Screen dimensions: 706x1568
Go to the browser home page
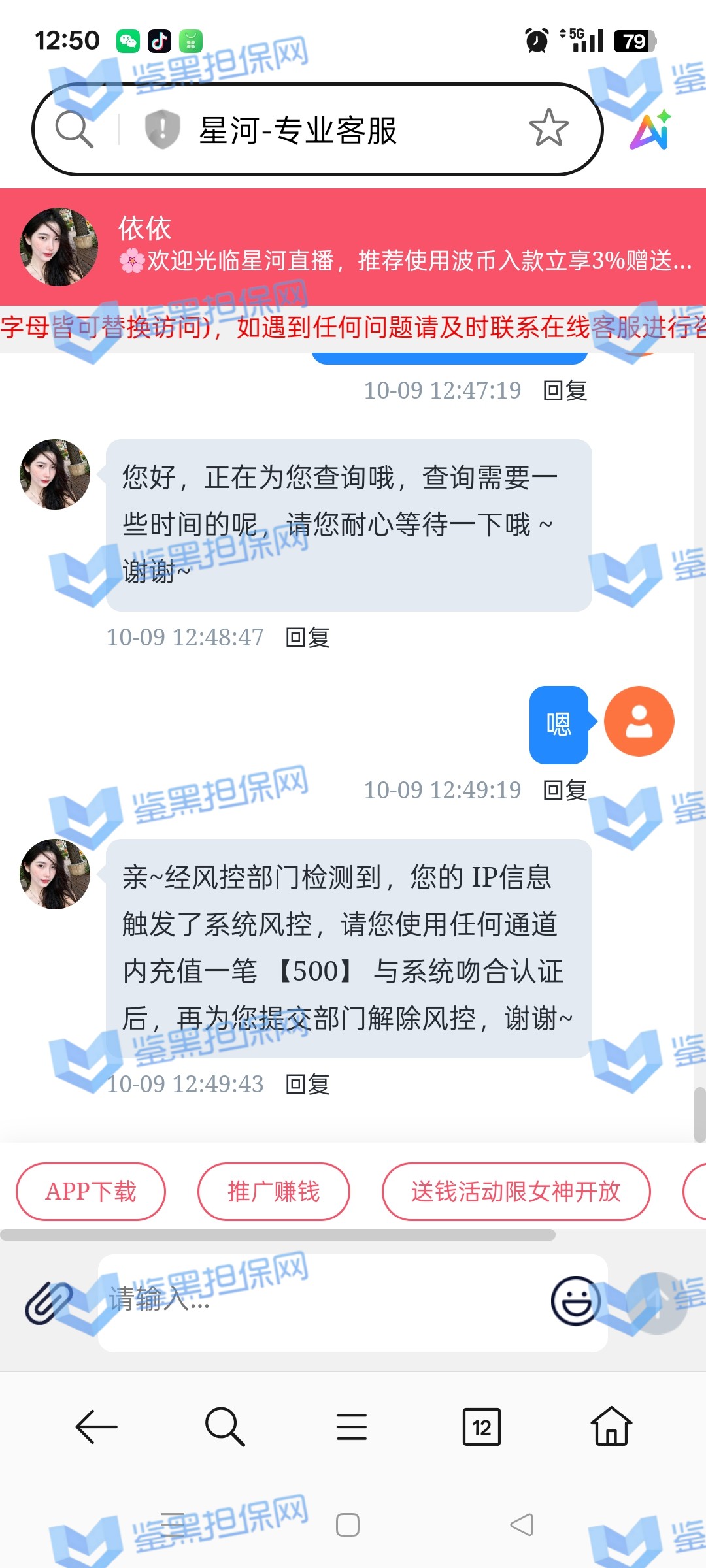click(x=611, y=1426)
